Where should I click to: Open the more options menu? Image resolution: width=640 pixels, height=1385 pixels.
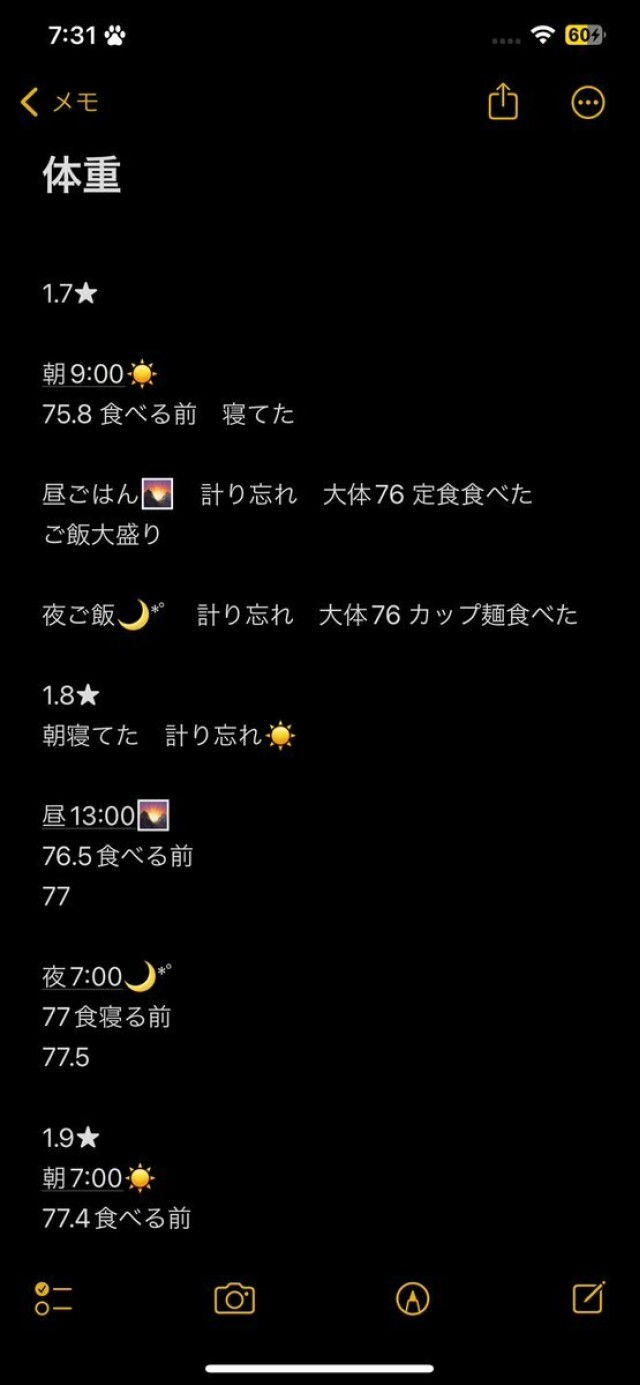click(x=588, y=102)
